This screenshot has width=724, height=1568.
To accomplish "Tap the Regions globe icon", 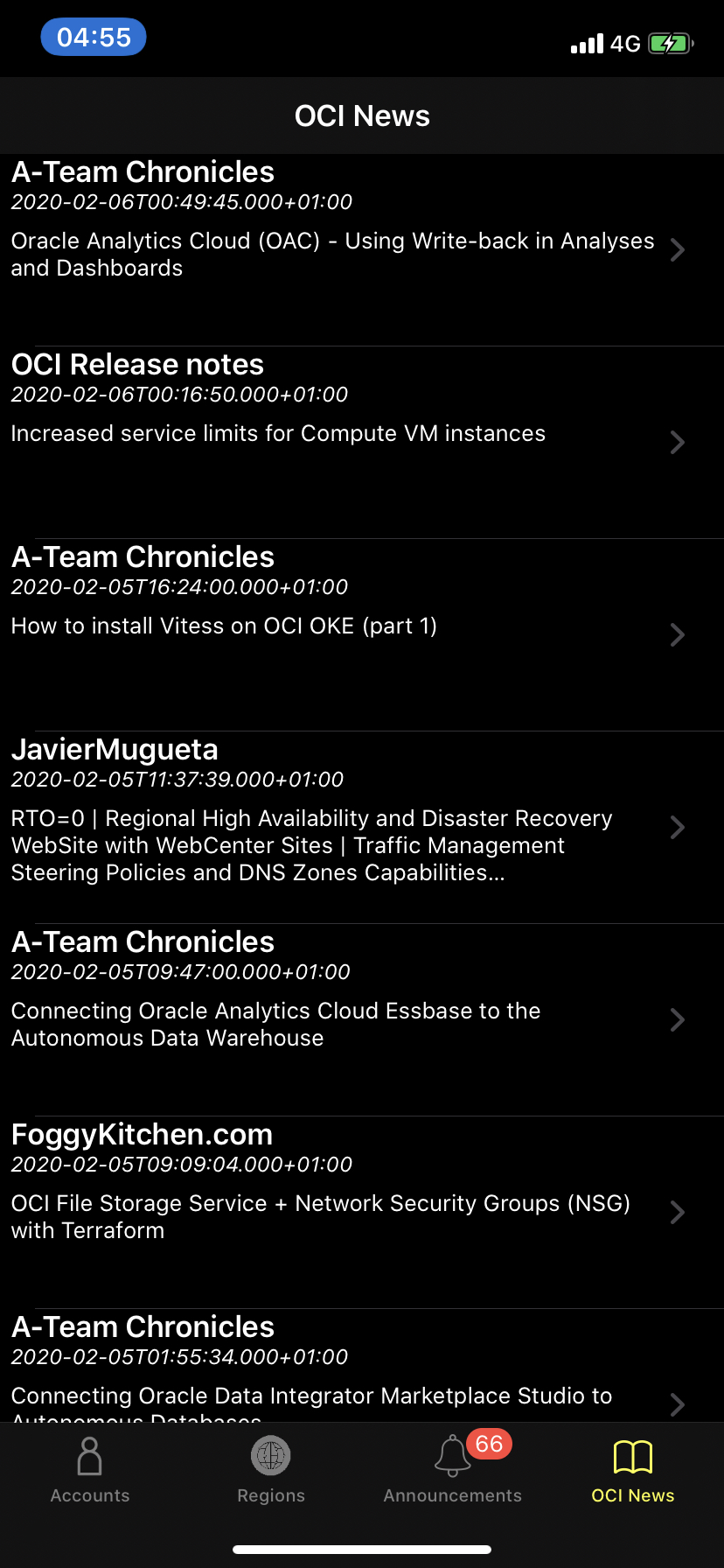I will tap(270, 1455).
